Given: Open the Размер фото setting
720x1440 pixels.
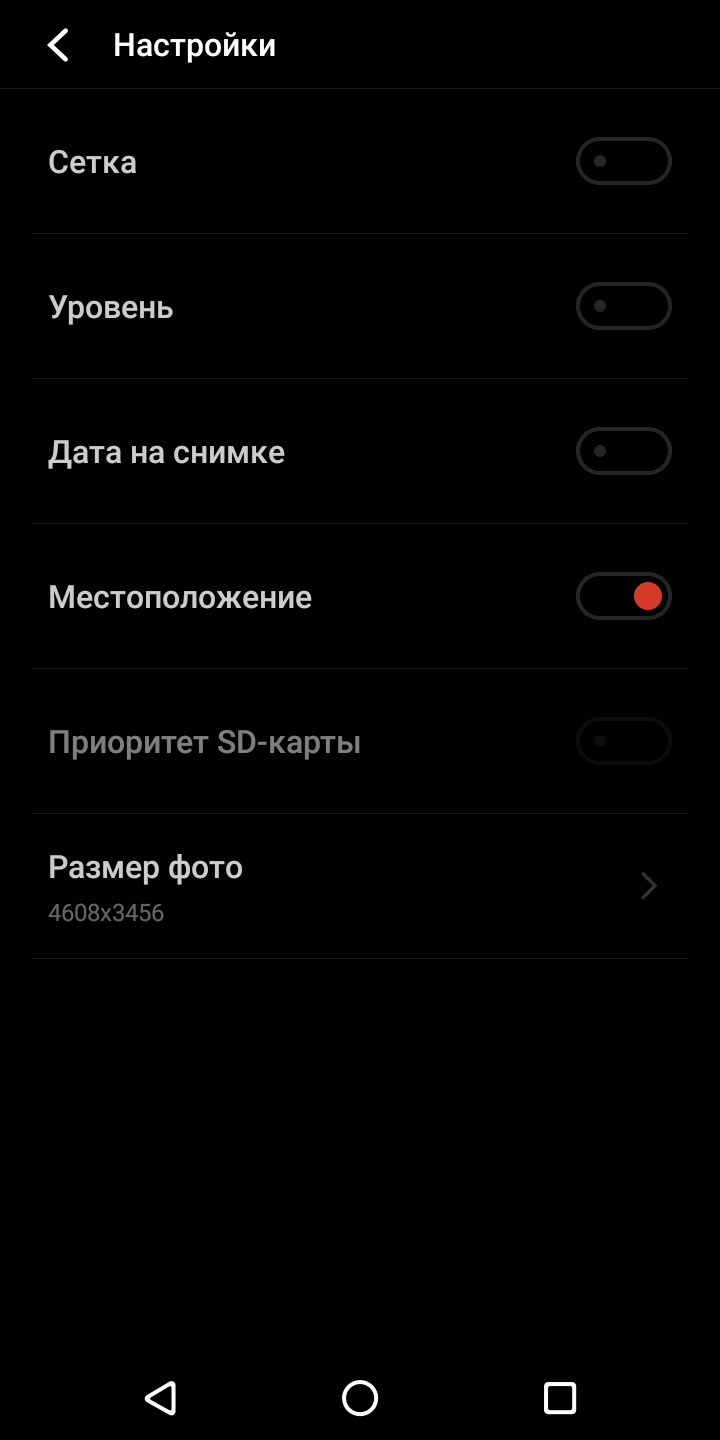Looking at the screenshot, I should (x=360, y=886).
